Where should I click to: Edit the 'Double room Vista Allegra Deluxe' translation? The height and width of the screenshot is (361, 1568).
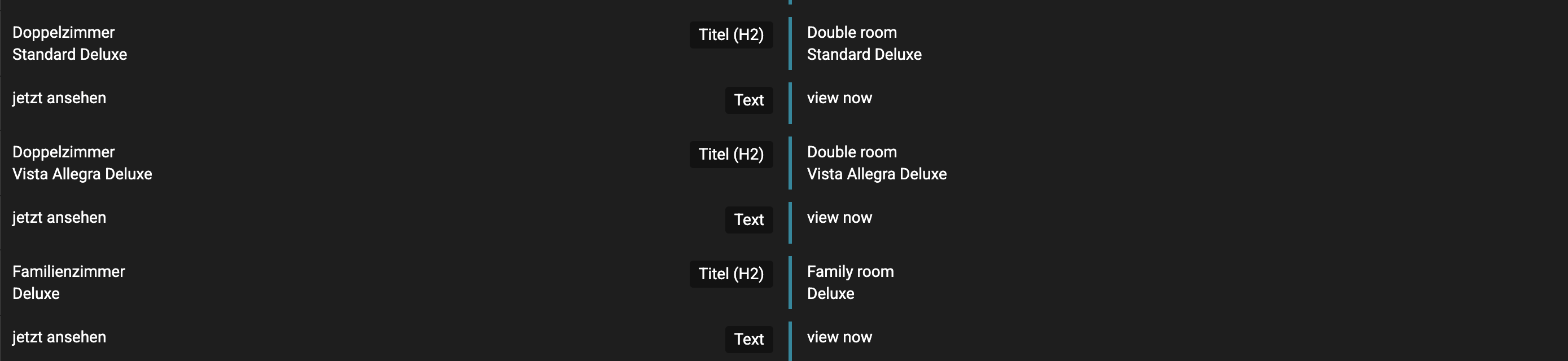point(876,163)
